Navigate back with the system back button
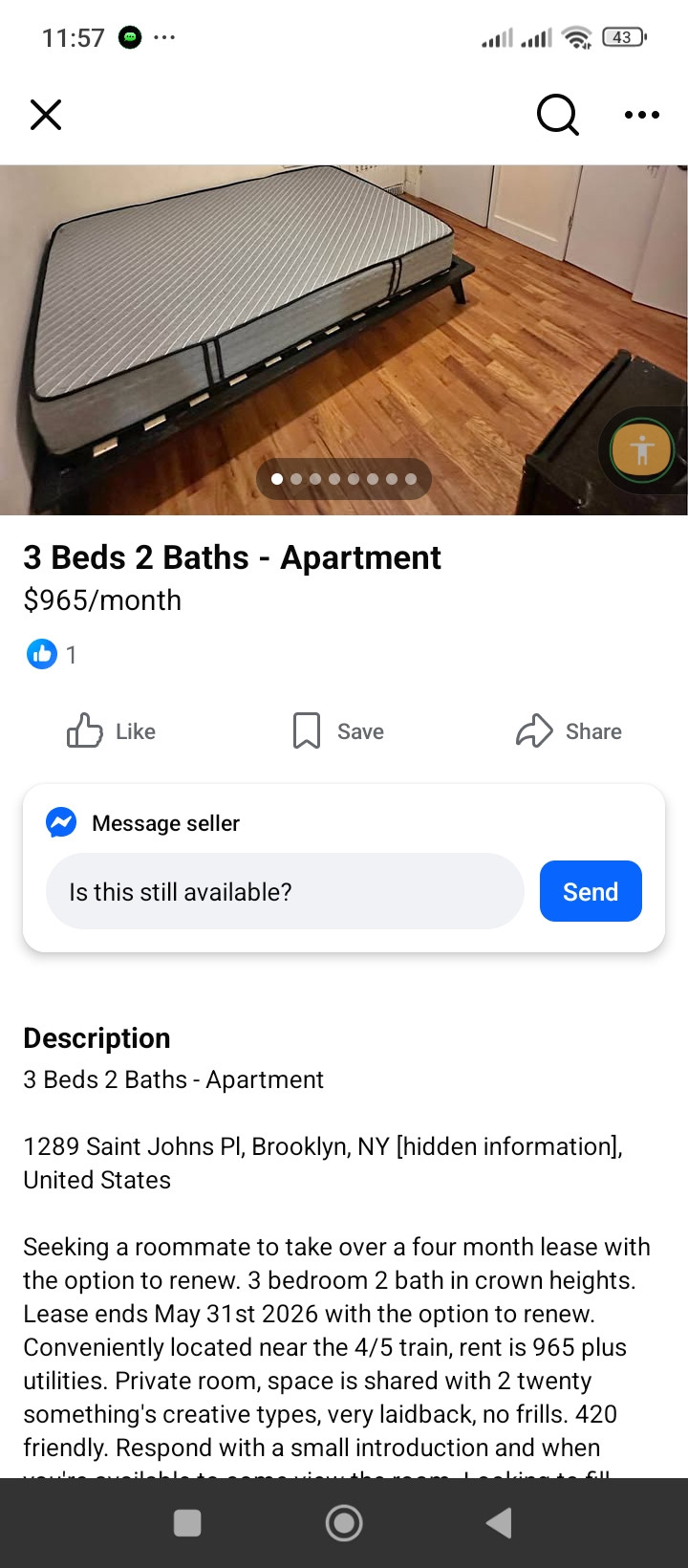This screenshot has width=688, height=1568. click(x=499, y=1523)
